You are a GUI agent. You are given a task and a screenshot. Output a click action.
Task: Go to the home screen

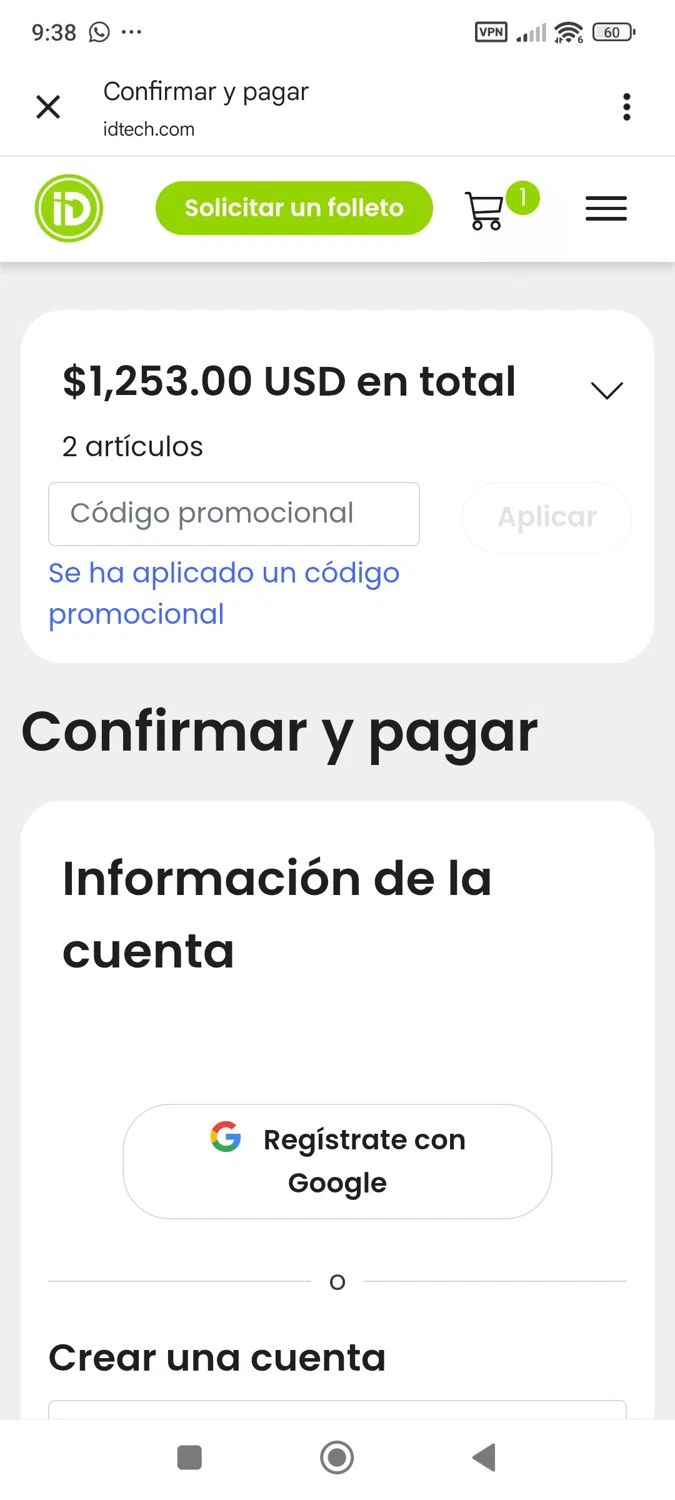[337, 1457]
